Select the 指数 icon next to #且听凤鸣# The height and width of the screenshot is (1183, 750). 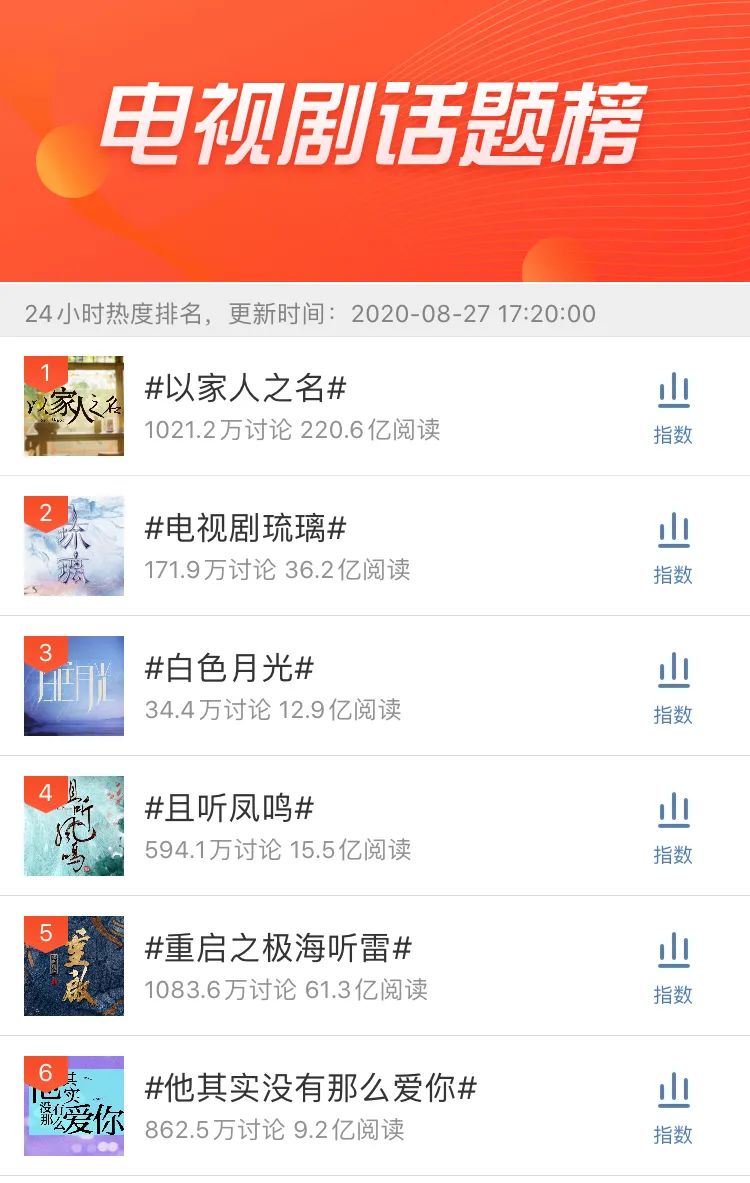pyautogui.click(x=674, y=817)
